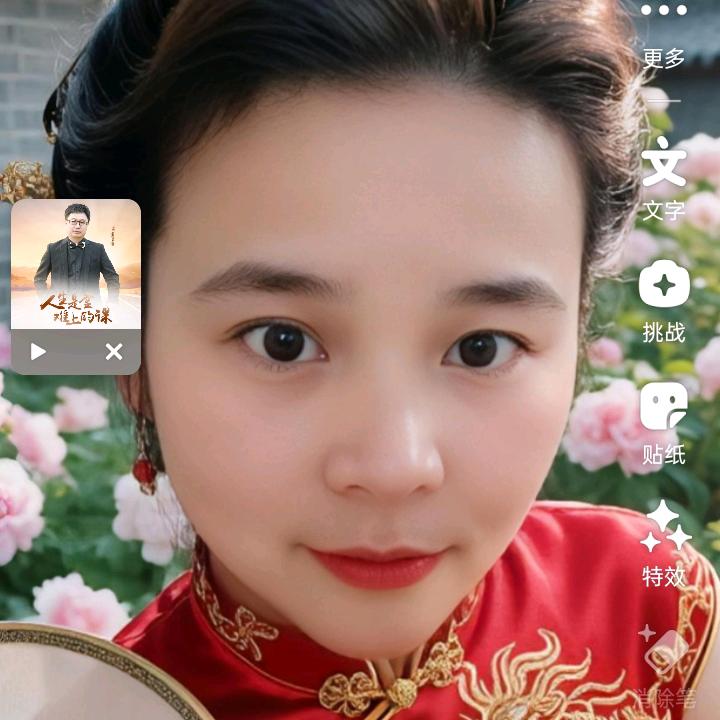
Task: Close the music card
Action: (x=114, y=352)
